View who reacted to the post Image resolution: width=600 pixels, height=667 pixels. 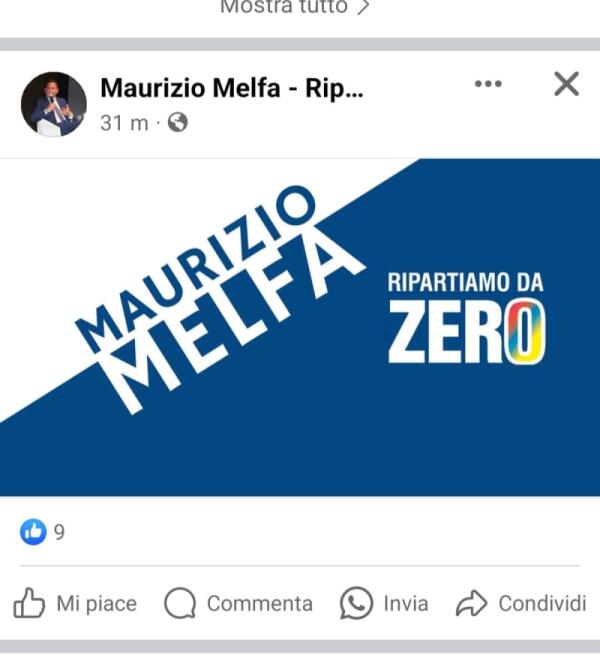click(x=43, y=532)
